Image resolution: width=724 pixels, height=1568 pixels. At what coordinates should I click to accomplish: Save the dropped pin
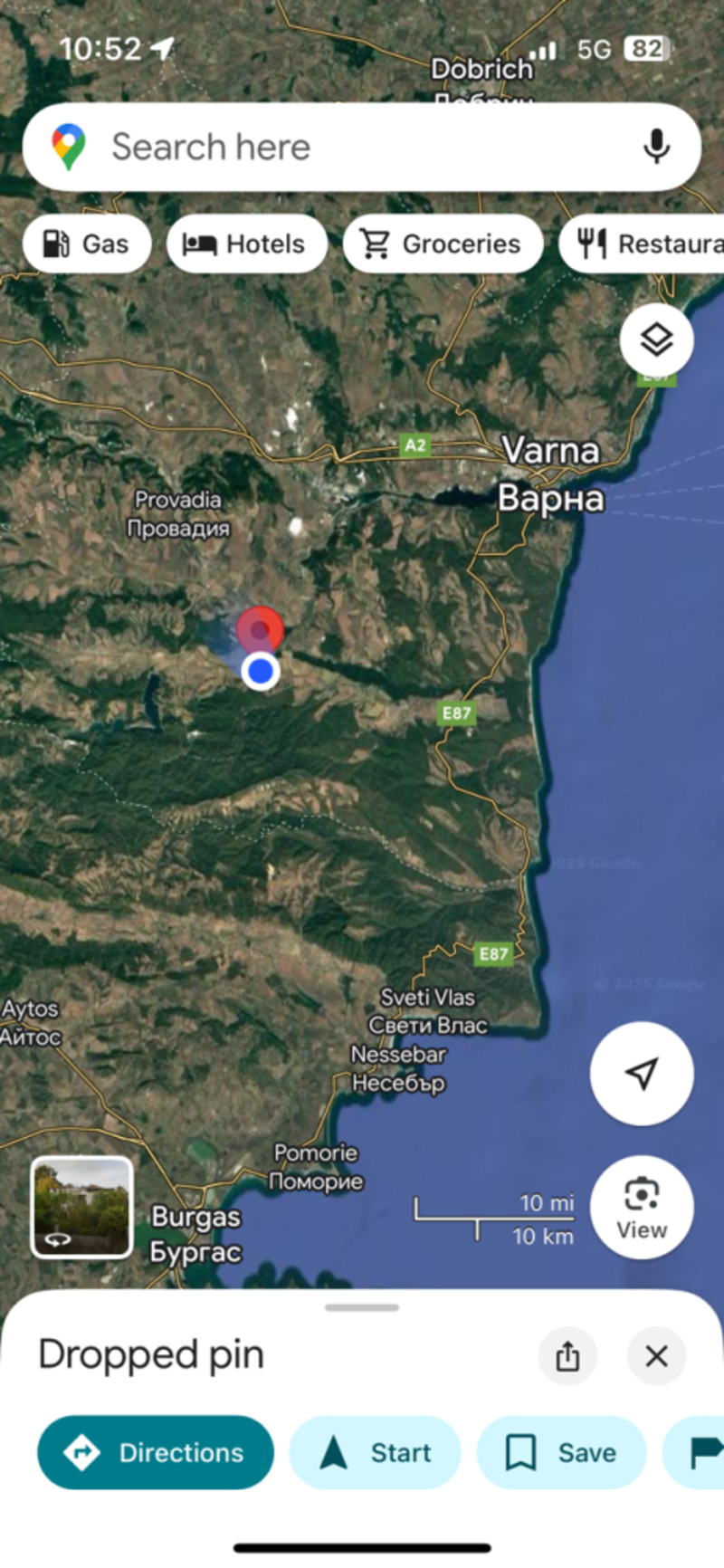(x=561, y=1452)
